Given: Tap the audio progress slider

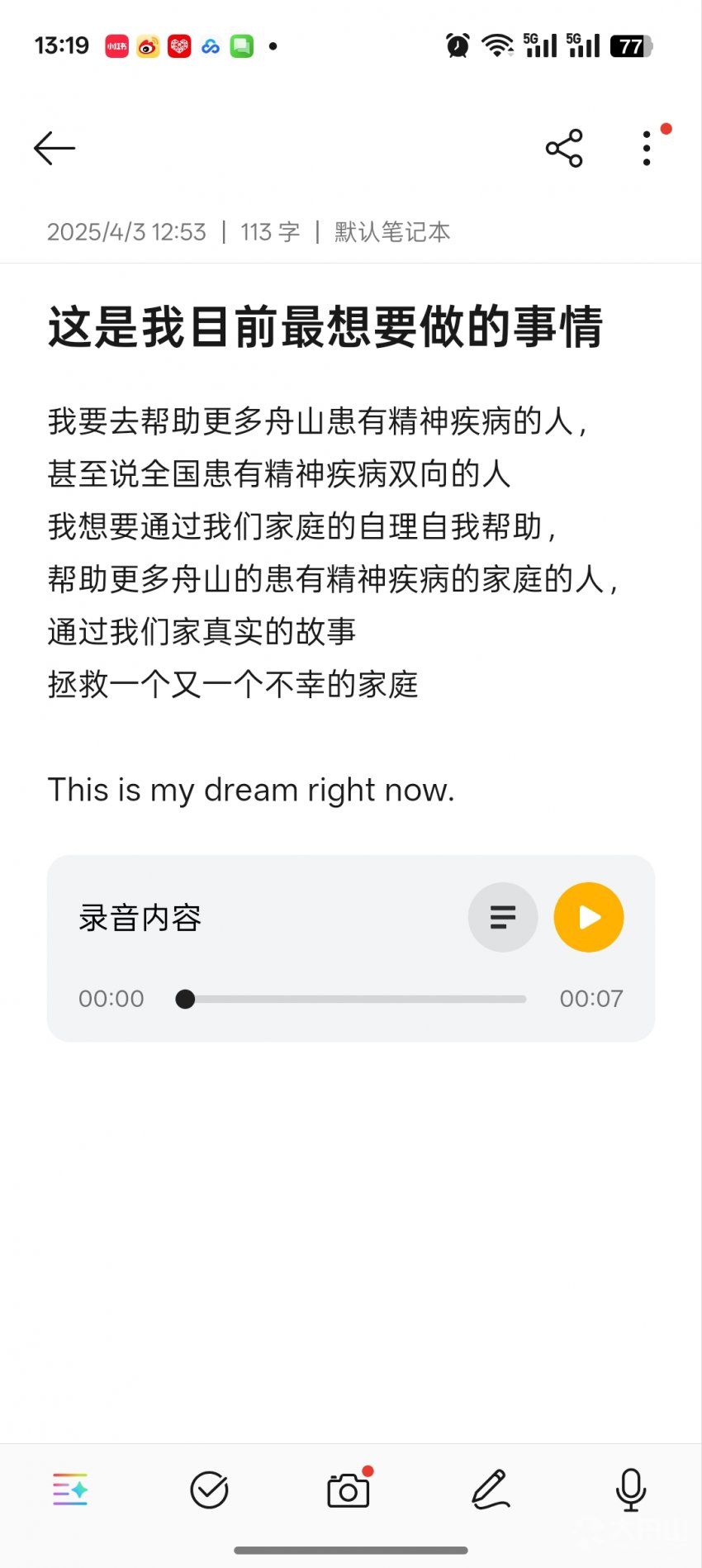Looking at the screenshot, I should (x=351, y=999).
